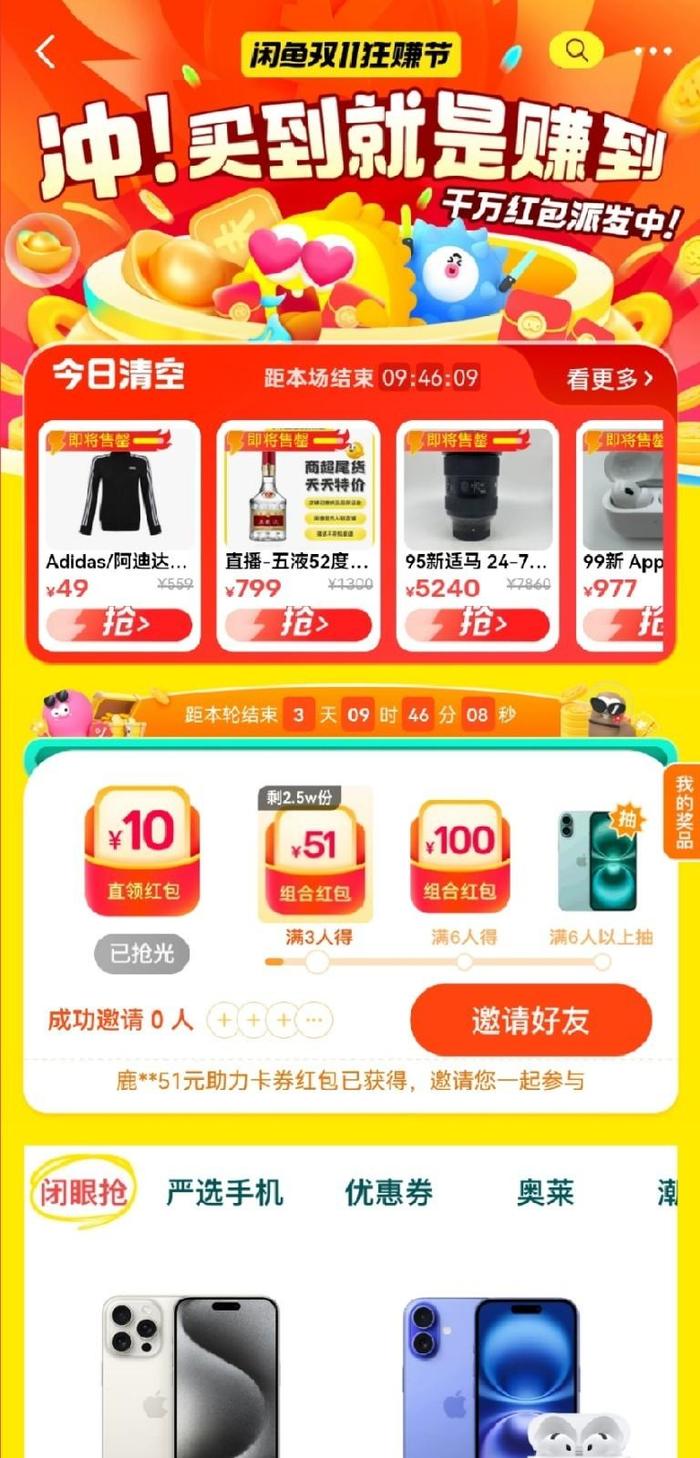This screenshot has width=700, height=1458.
Task: Open the search icon in header
Action: tap(576, 50)
